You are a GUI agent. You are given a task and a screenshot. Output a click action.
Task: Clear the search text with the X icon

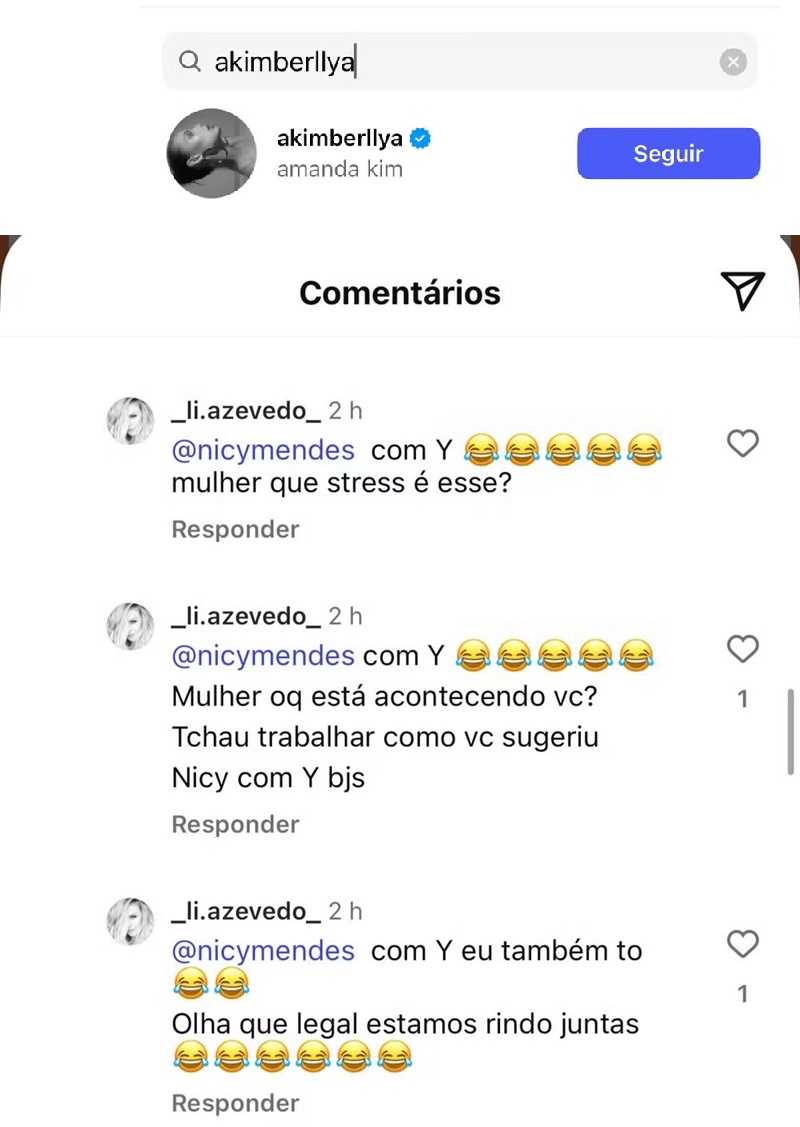(x=733, y=62)
